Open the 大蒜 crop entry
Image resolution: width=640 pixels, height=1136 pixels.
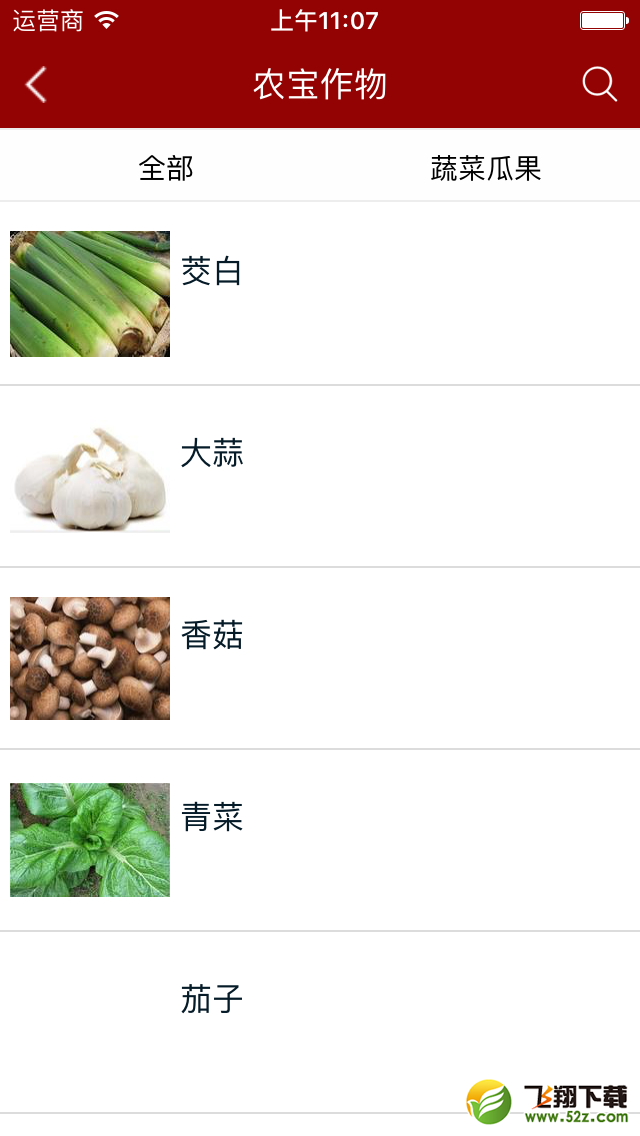click(320, 476)
